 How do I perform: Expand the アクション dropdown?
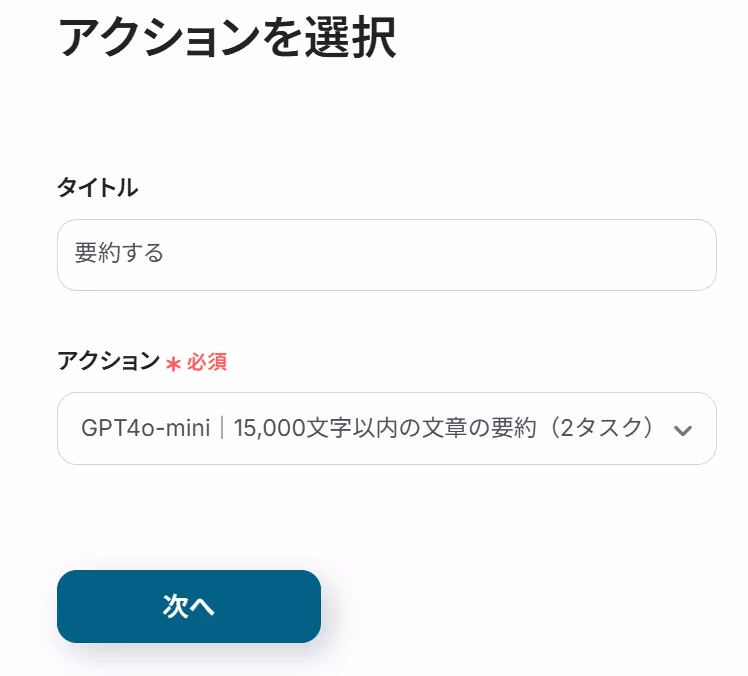pyautogui.click(x=386, y=429)
